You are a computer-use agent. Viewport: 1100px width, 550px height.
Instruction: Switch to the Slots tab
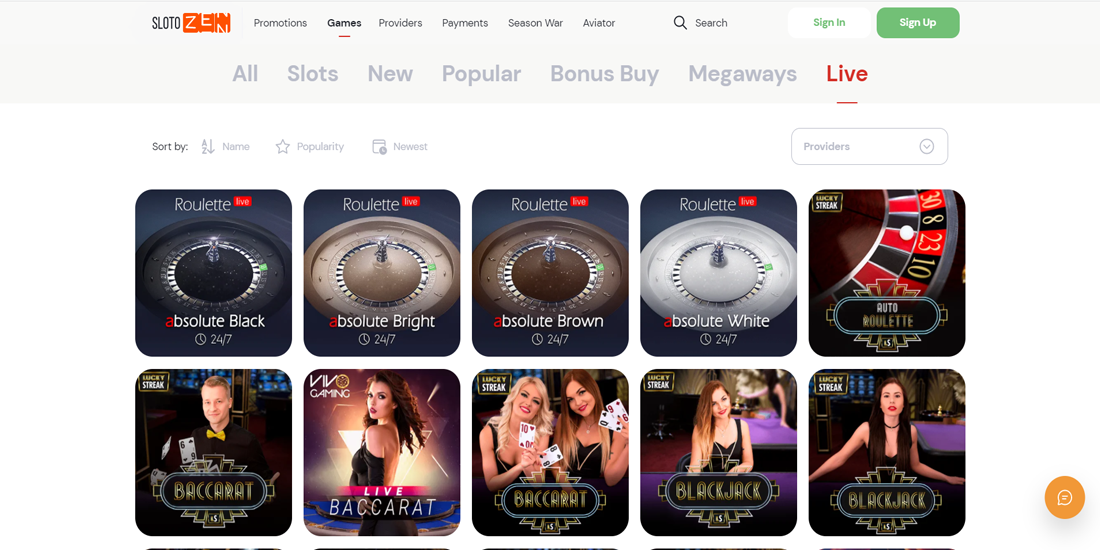312,74
